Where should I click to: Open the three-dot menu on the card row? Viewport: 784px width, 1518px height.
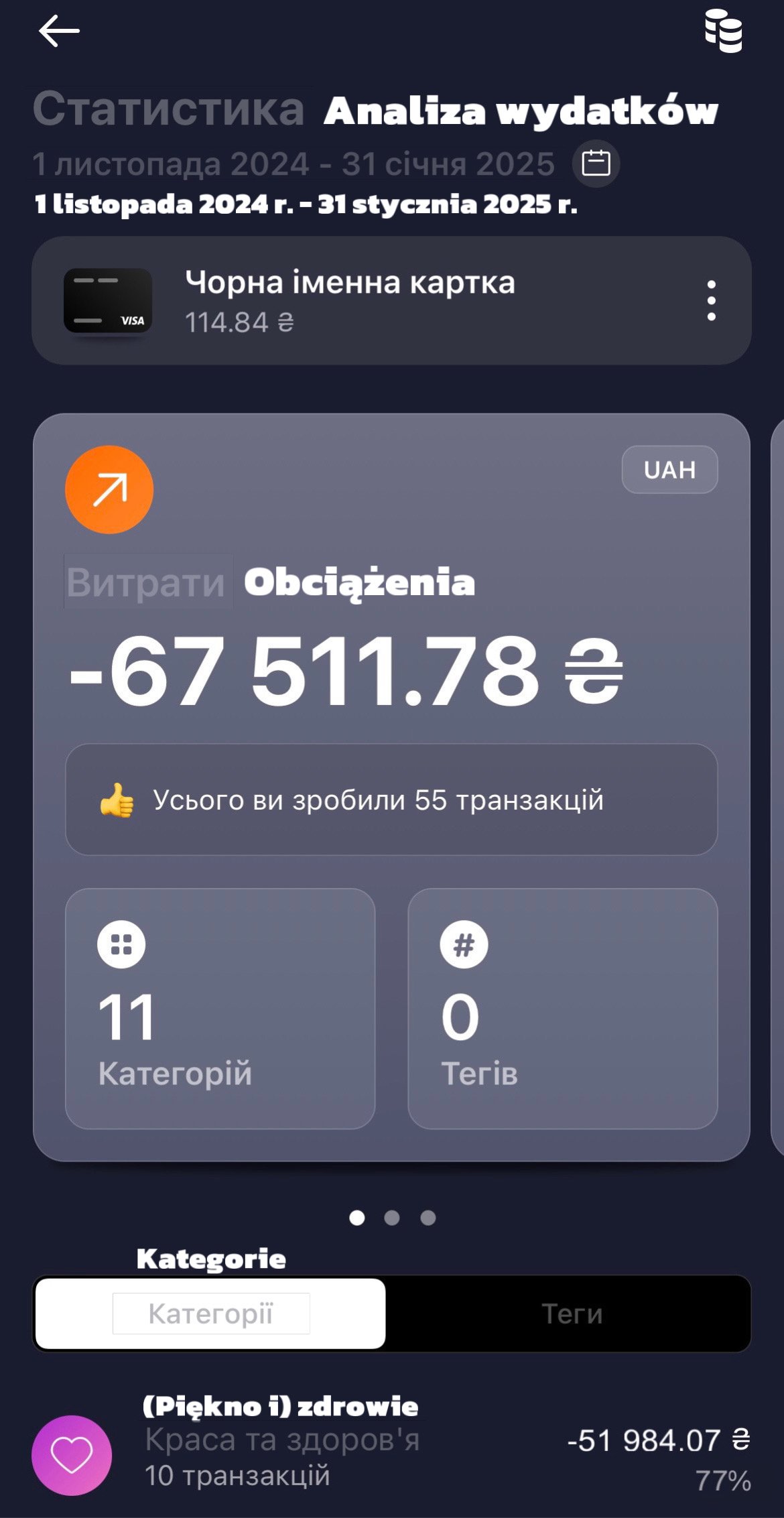coord(711,300)
